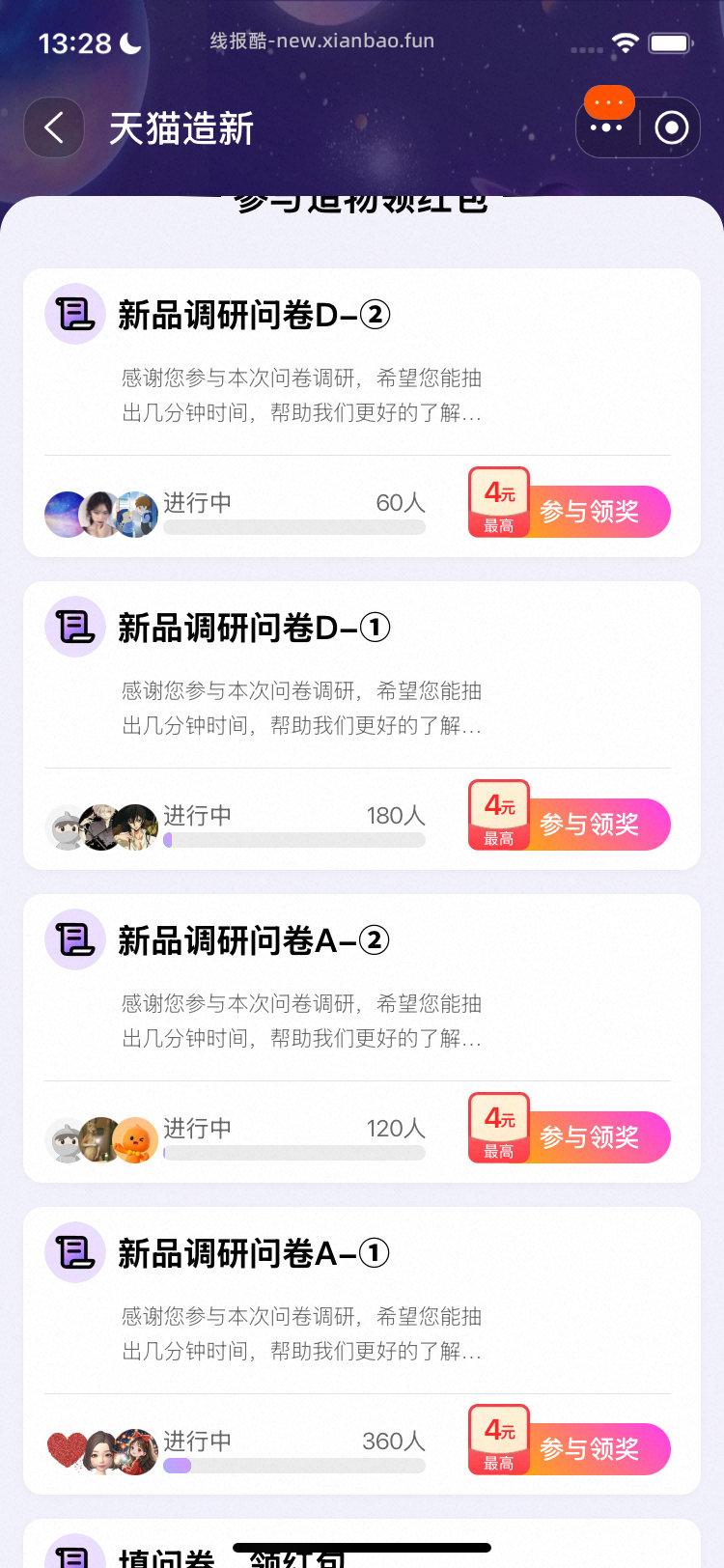Tap the moon icon near the clock
The width and height of the screenshot is (724, 1568).
point(128,42)
